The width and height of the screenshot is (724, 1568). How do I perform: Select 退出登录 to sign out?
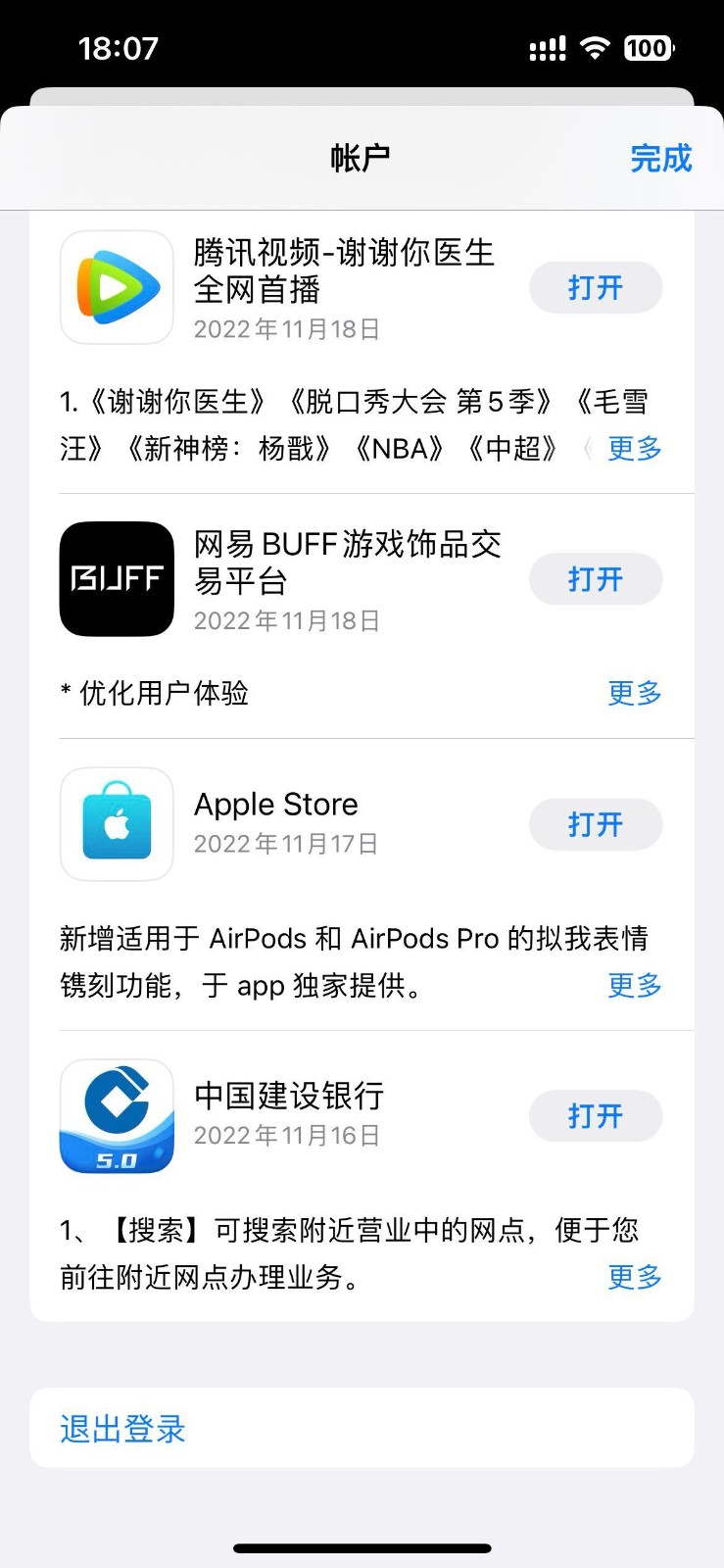(121, 1429)
